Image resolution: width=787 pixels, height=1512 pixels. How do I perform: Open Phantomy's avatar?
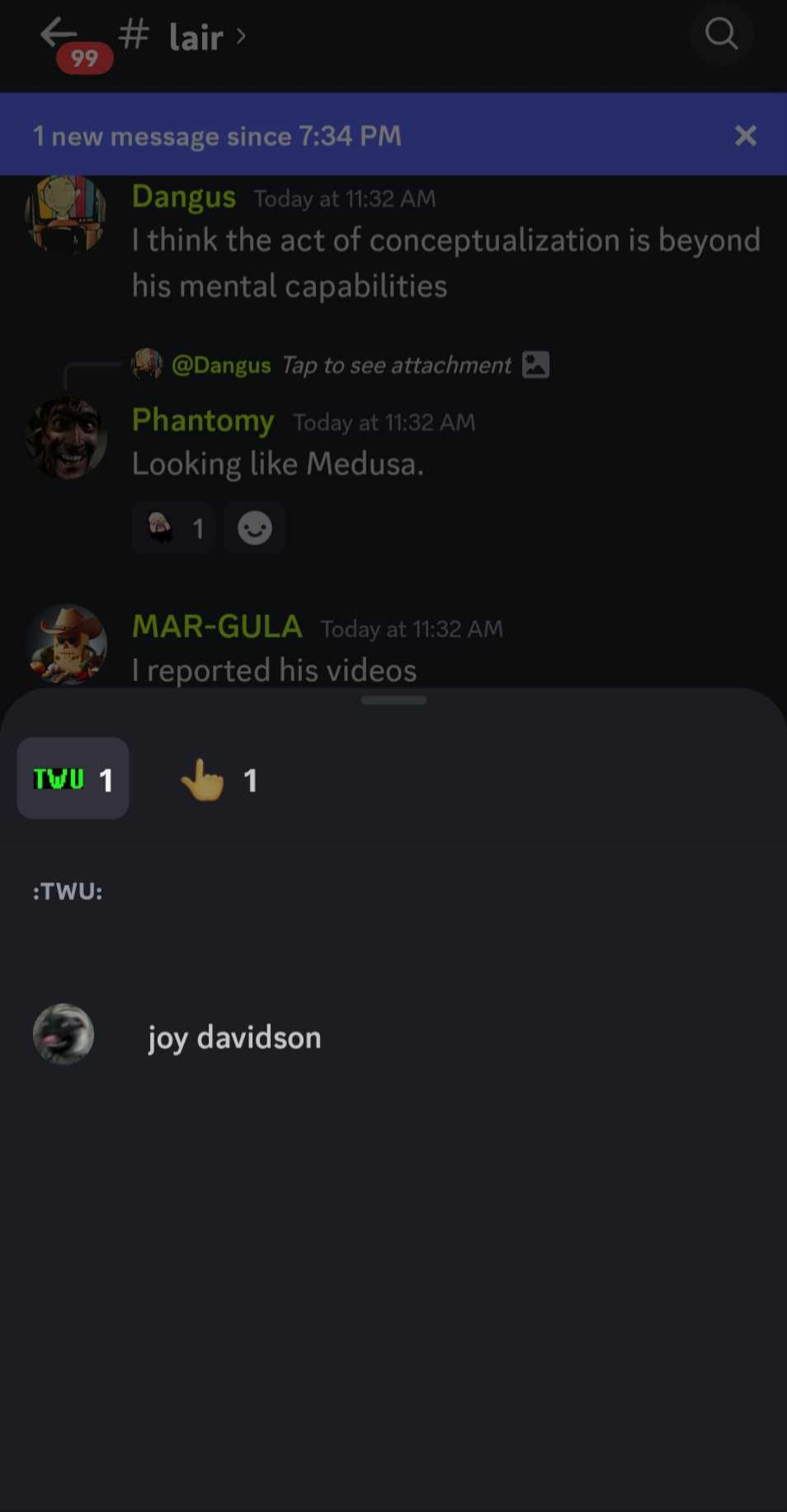tap(66, 439)
